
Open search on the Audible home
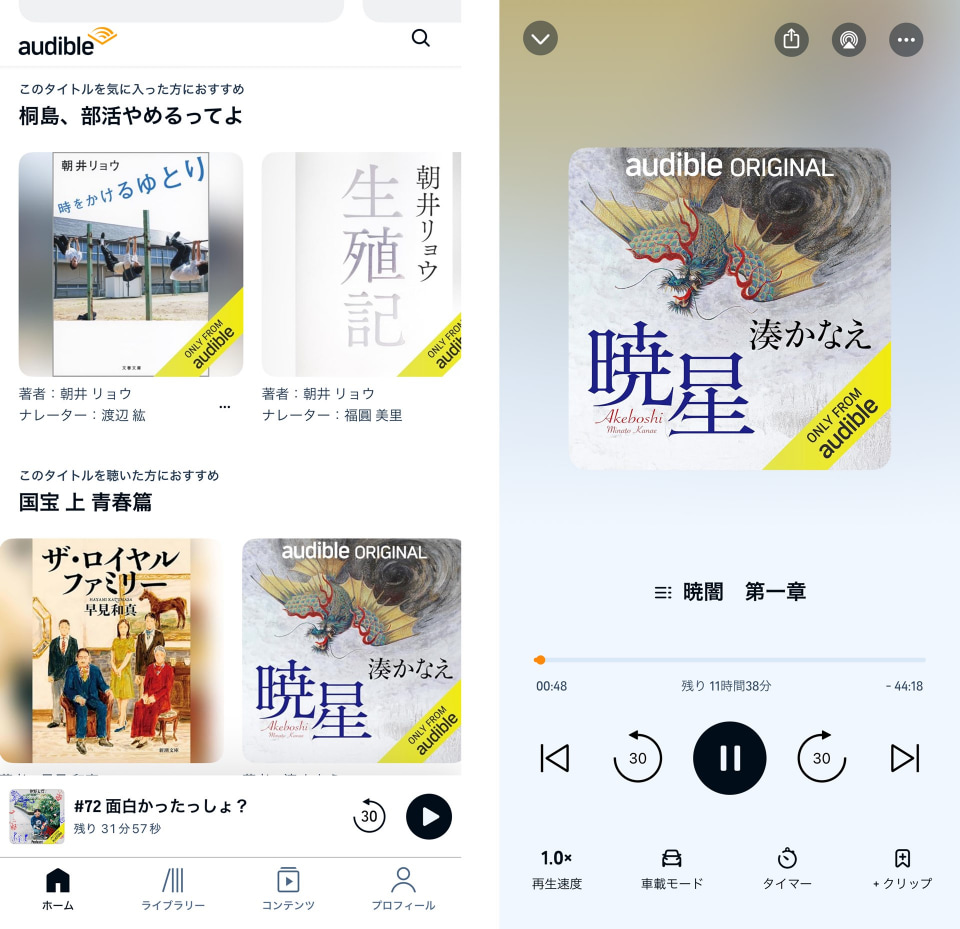(x=421, y=38)
